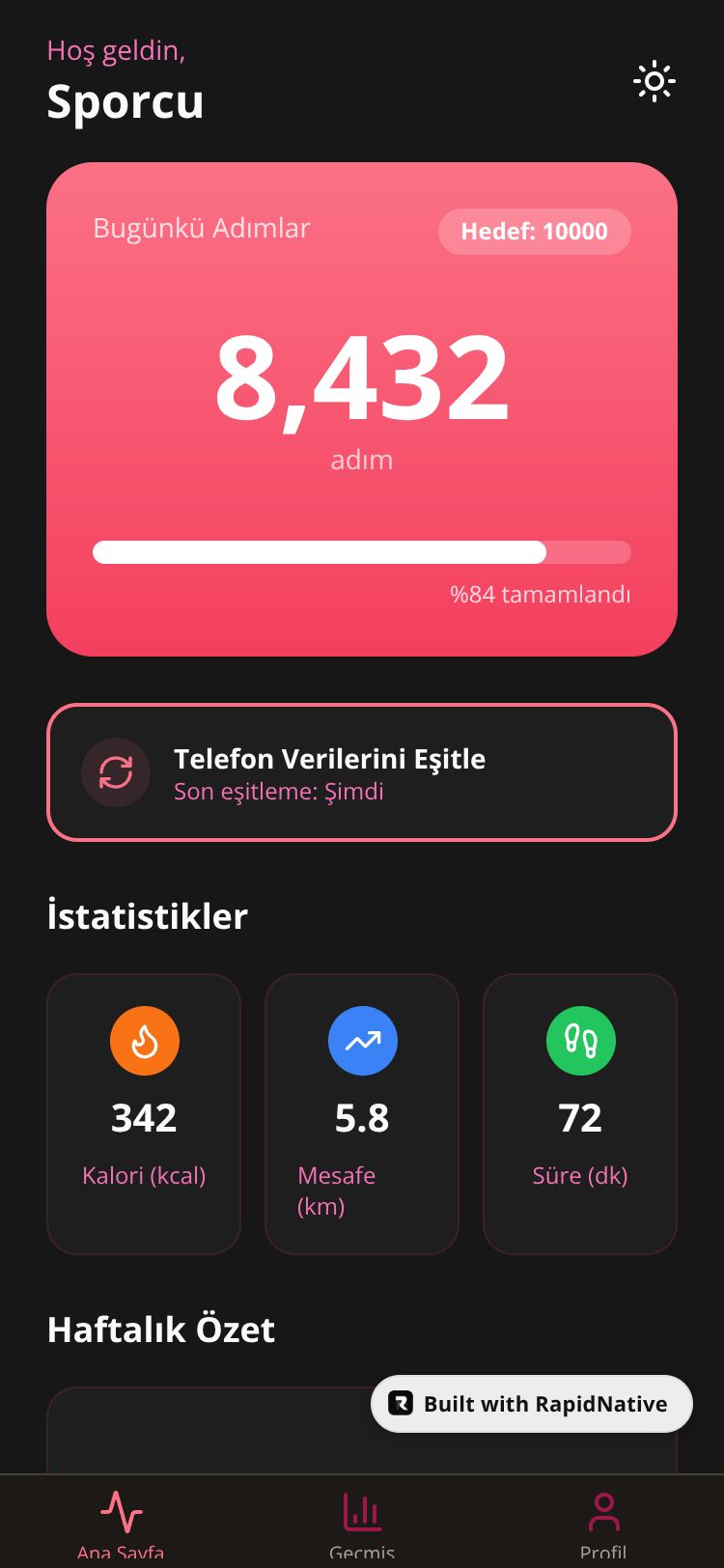Open the Built with RapidNative badge
The height and width of the screenshot is (1568, 724).
click(x=531, y=1403)
